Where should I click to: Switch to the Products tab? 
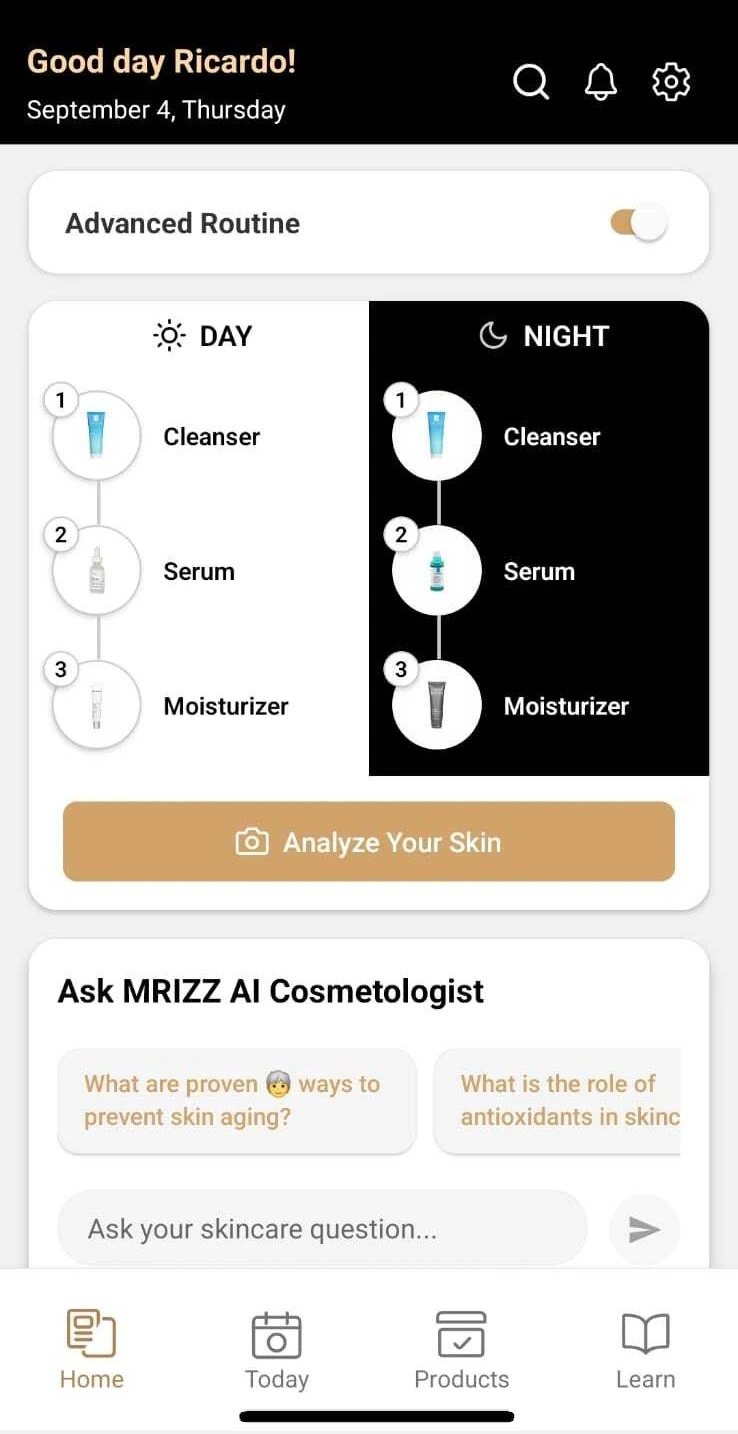click(x=461, y=1350)
